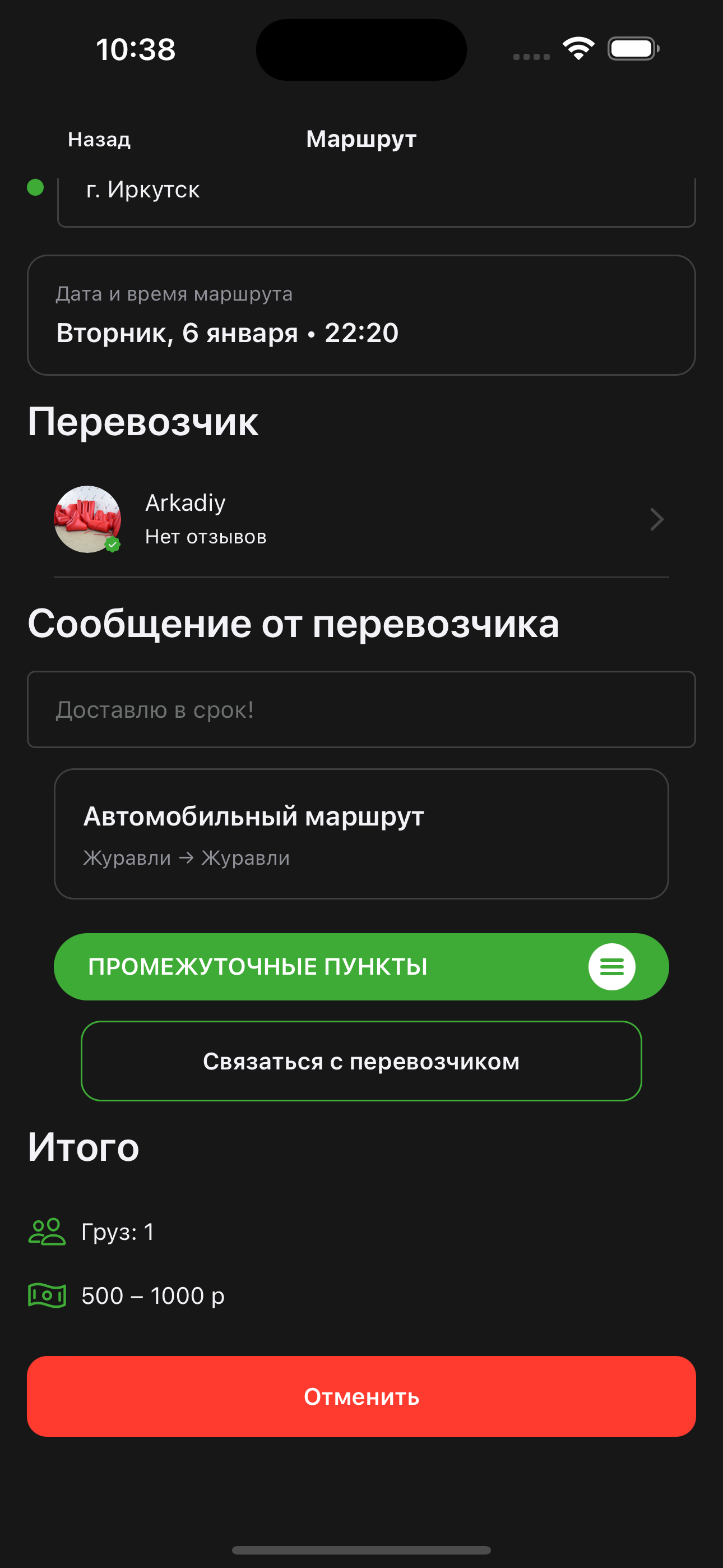Tap the г. Иркутск address field
This screenshot has width=723, height=1568.
click(376, 190)
